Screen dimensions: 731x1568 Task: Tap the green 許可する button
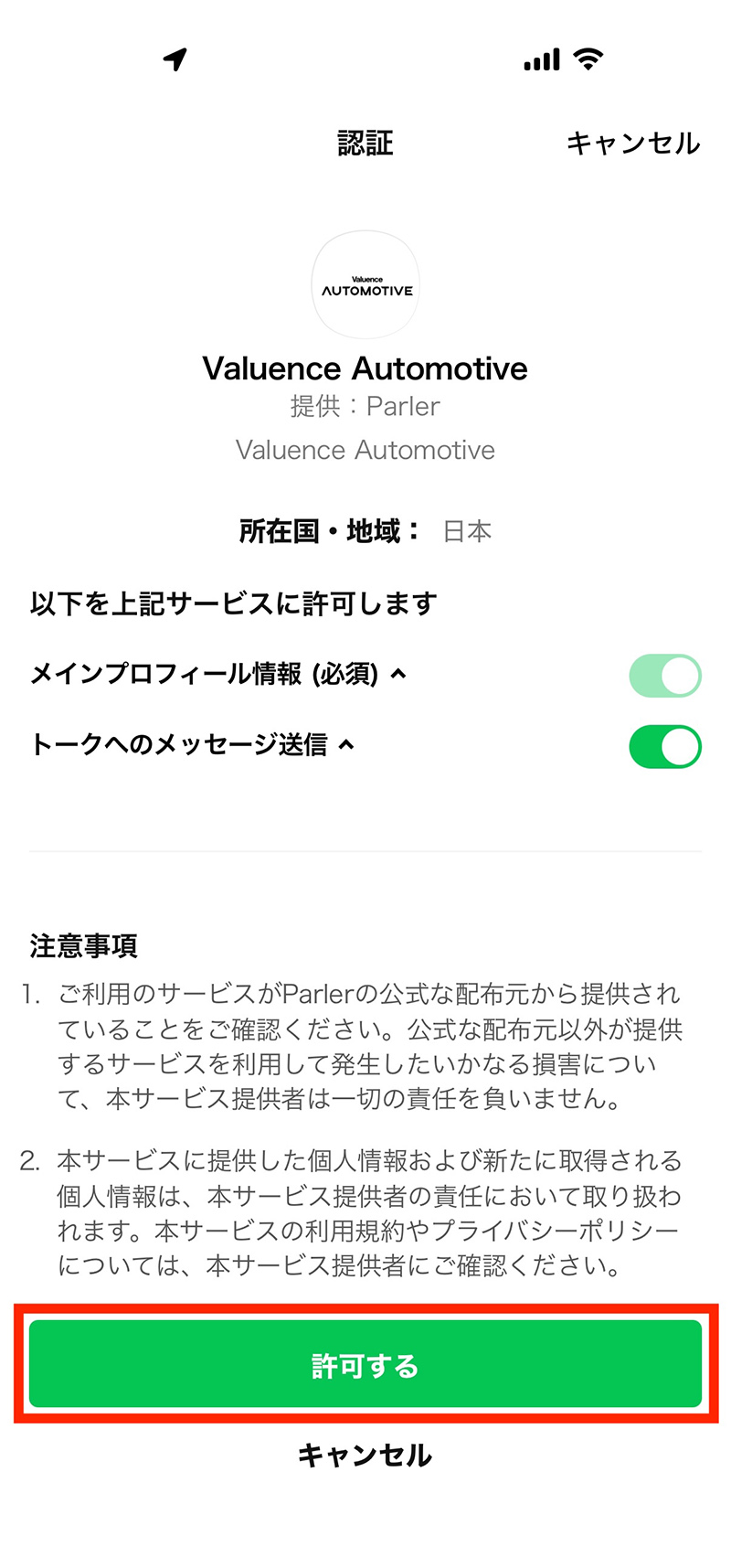pyautogui.click(x=365, y=1364)
